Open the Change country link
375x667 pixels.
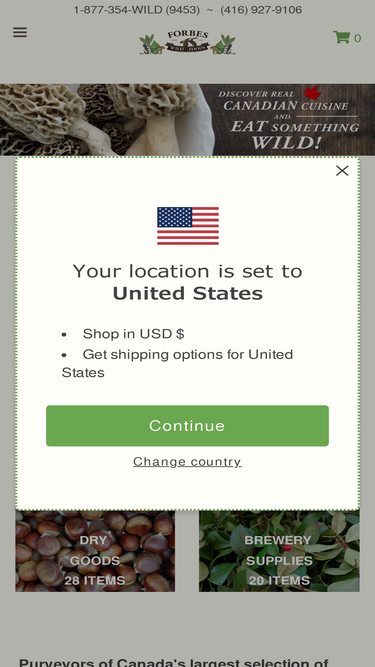click(187, 462)
